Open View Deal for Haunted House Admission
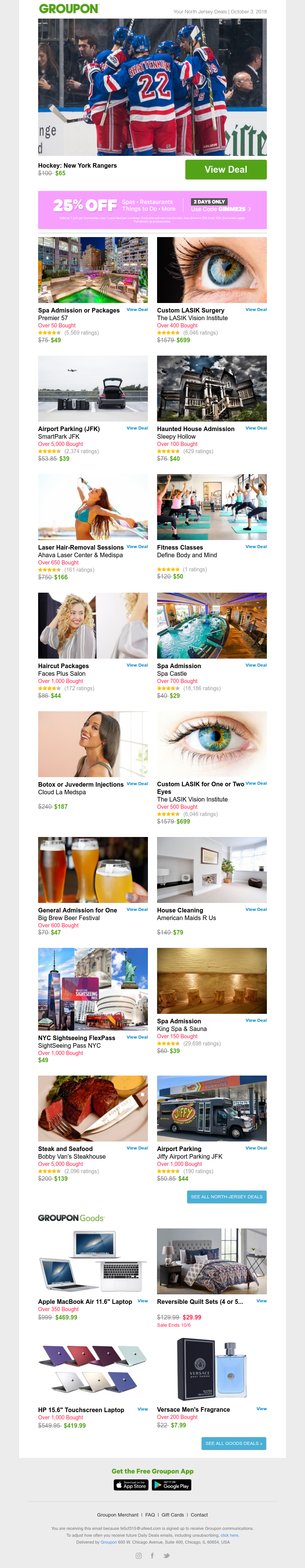 coord(256,428)
